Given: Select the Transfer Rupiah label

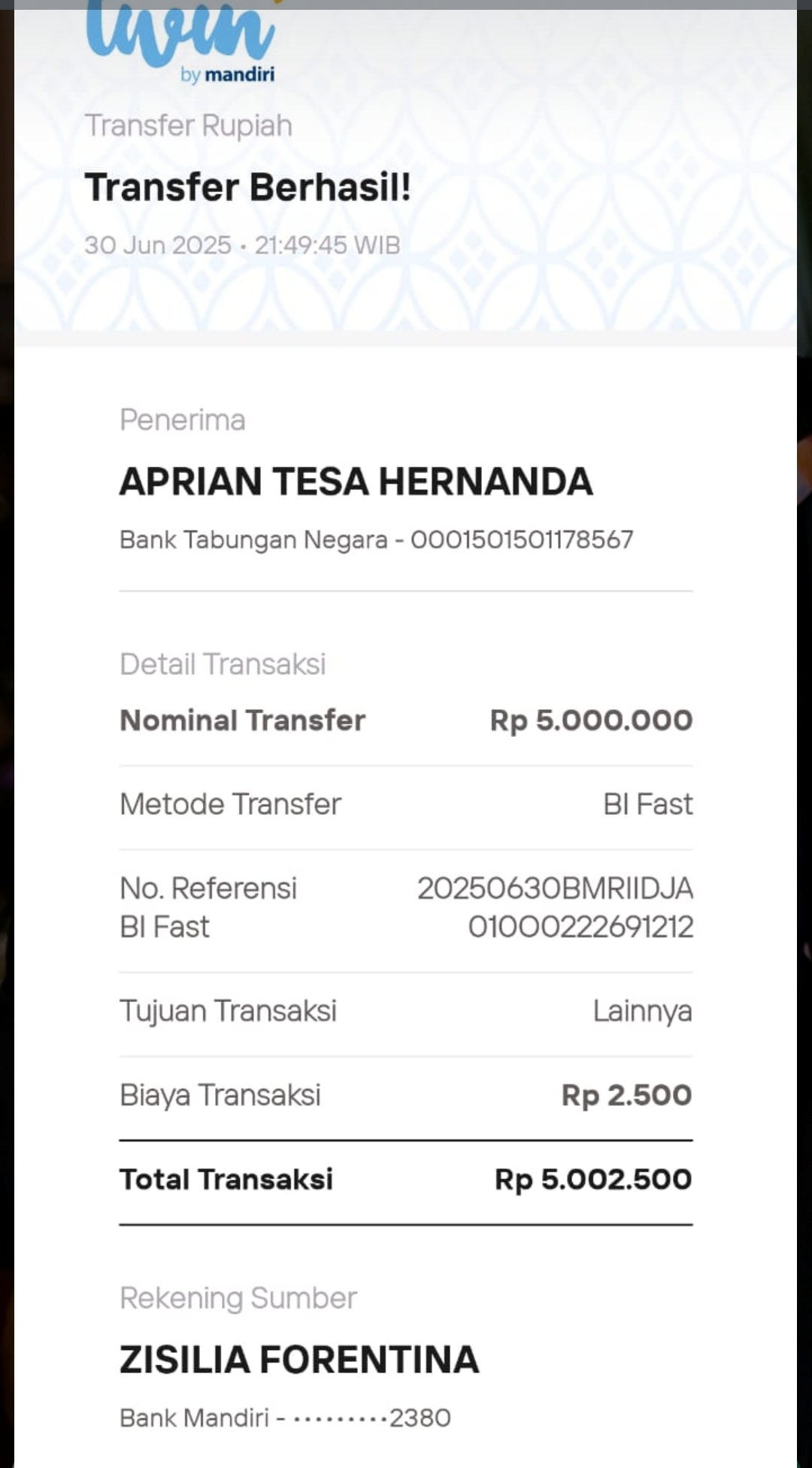Looking at the screenshot, I should point(189,126).
